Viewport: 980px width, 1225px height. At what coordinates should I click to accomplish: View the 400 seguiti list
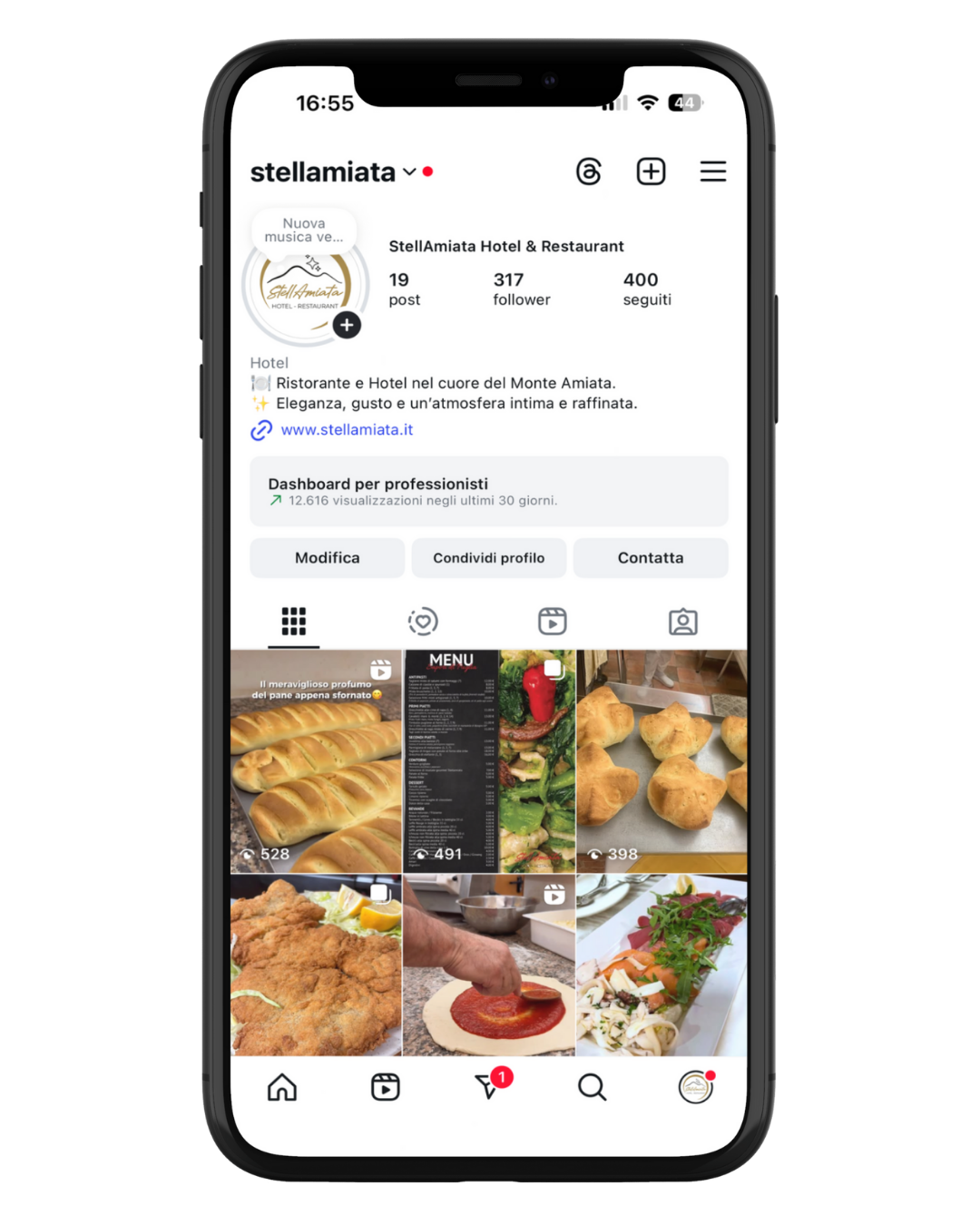click(x=646, y=289)
